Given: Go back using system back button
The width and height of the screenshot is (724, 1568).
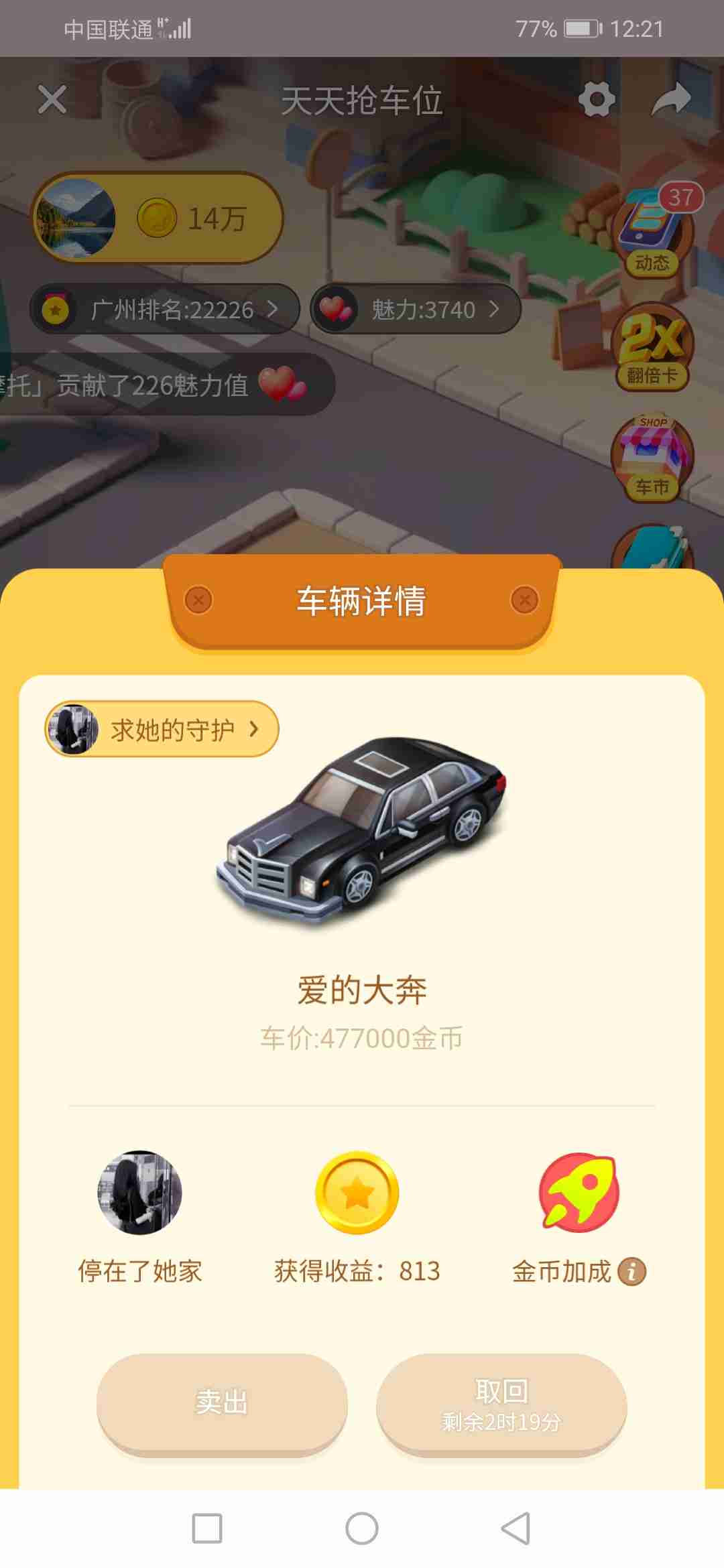Looking at the screenshot, I should tap(516, 1528).
